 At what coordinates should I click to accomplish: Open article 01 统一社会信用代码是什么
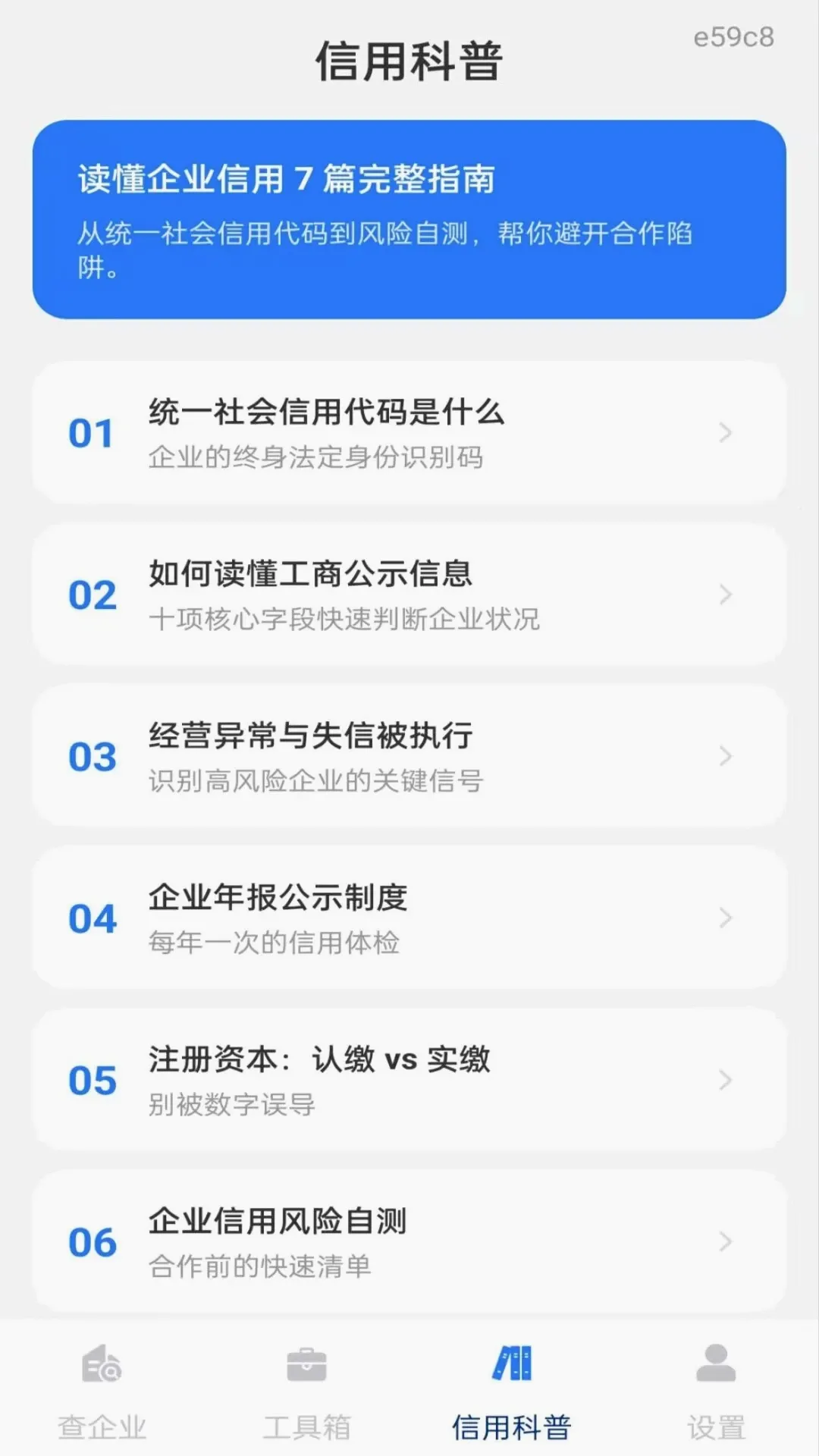[409, 433]
